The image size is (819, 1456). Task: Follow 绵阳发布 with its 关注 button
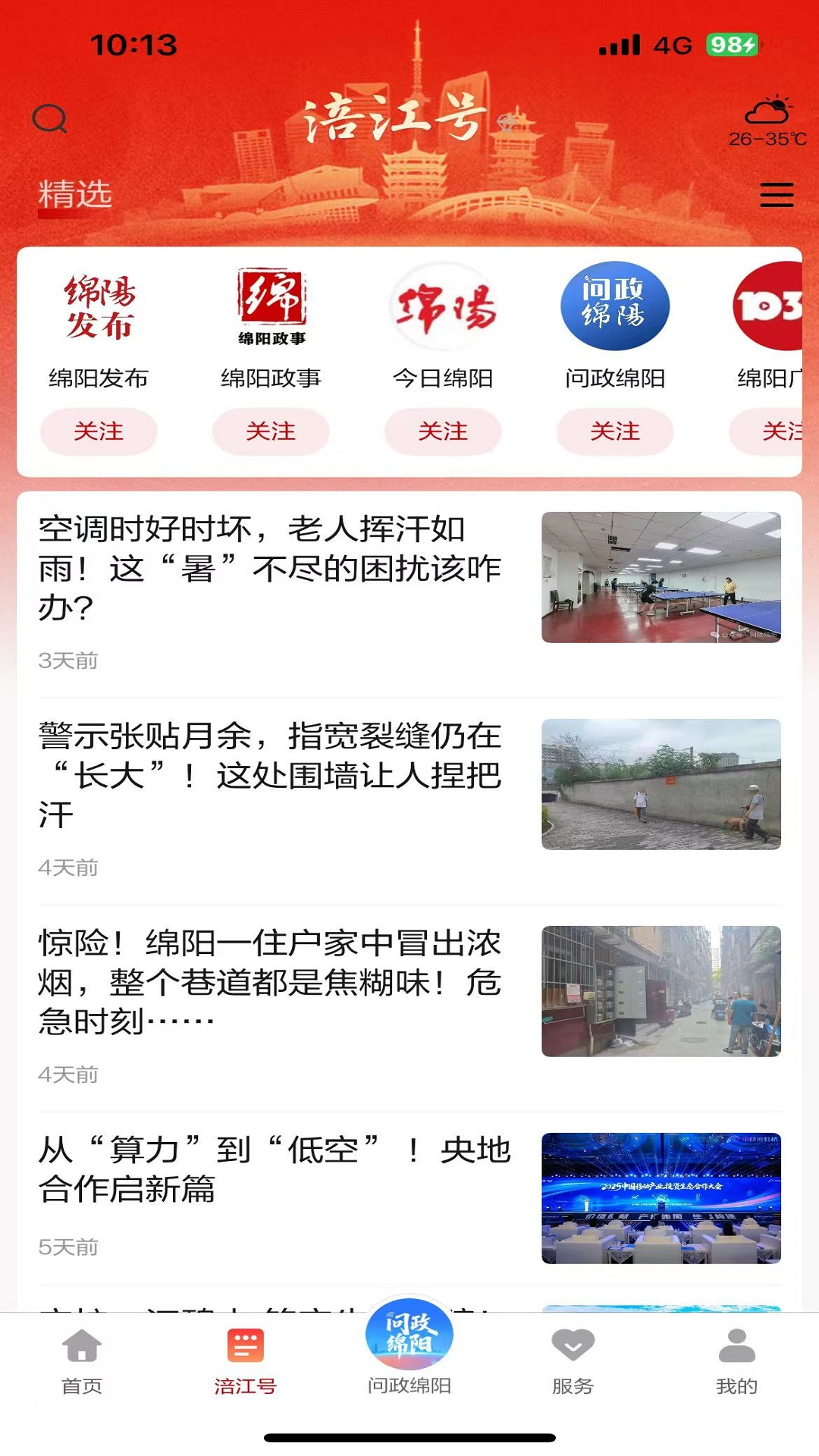tap(99, 431)
